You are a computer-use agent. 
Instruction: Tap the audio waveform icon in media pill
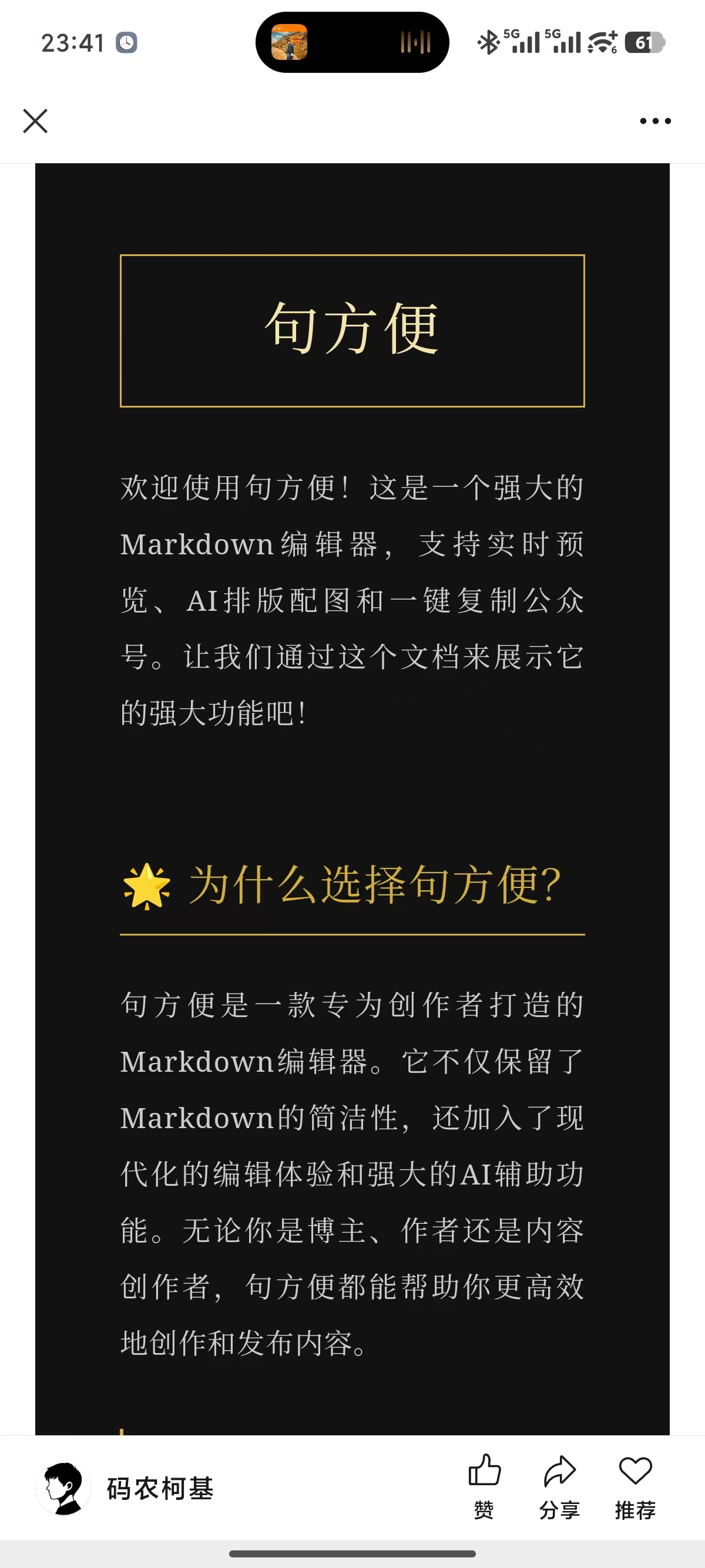tap(415, 43)
